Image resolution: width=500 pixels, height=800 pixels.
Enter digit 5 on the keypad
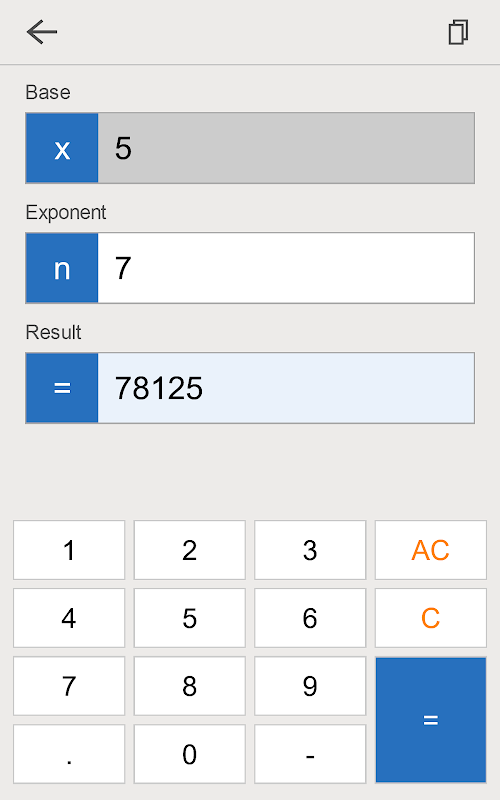coord(189,618)
